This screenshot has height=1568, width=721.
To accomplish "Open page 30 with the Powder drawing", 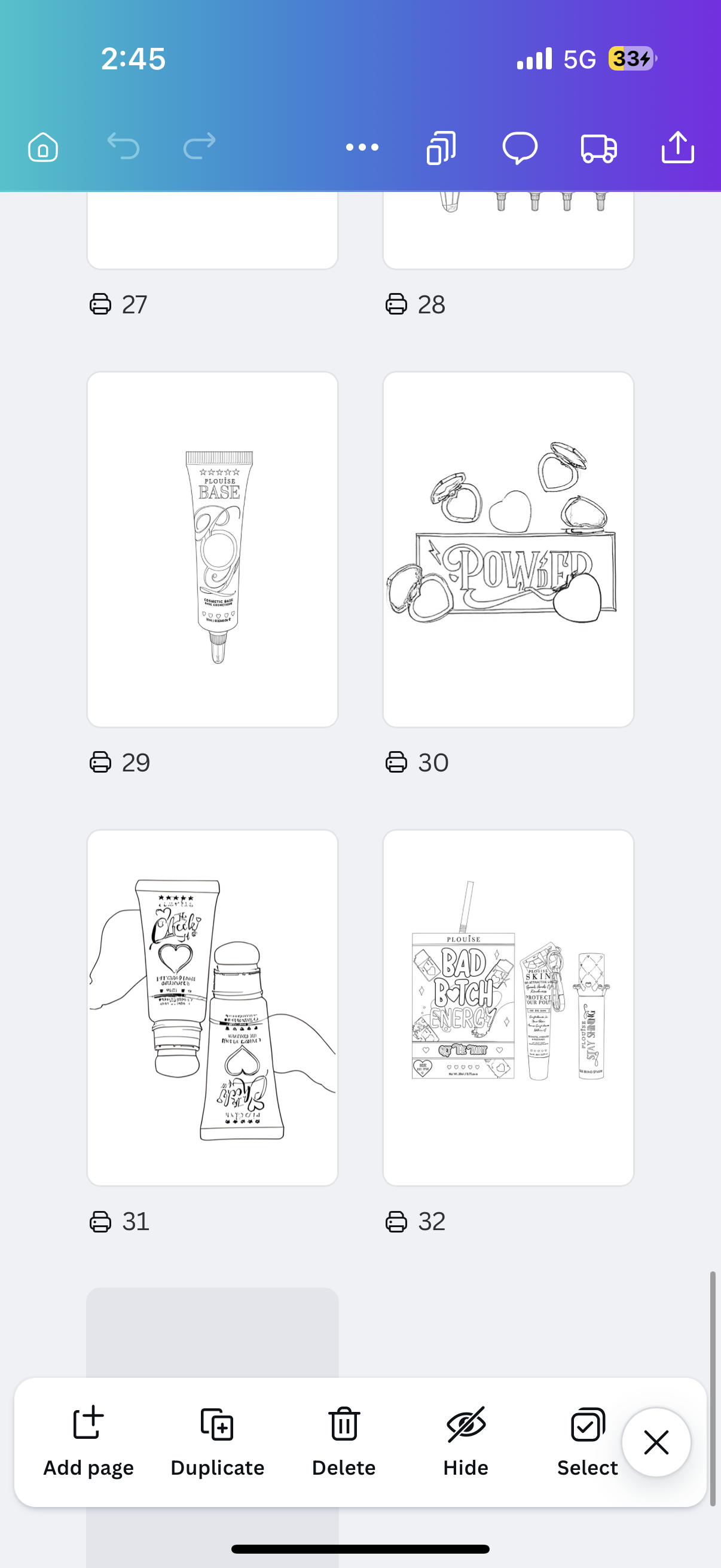I will [x=508, y=549].
